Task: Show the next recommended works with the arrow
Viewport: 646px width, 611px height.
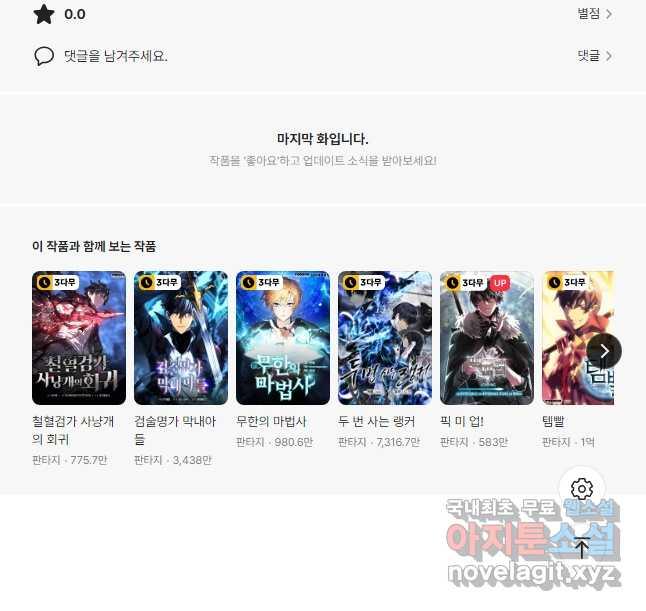Action: tap(604, 351)
